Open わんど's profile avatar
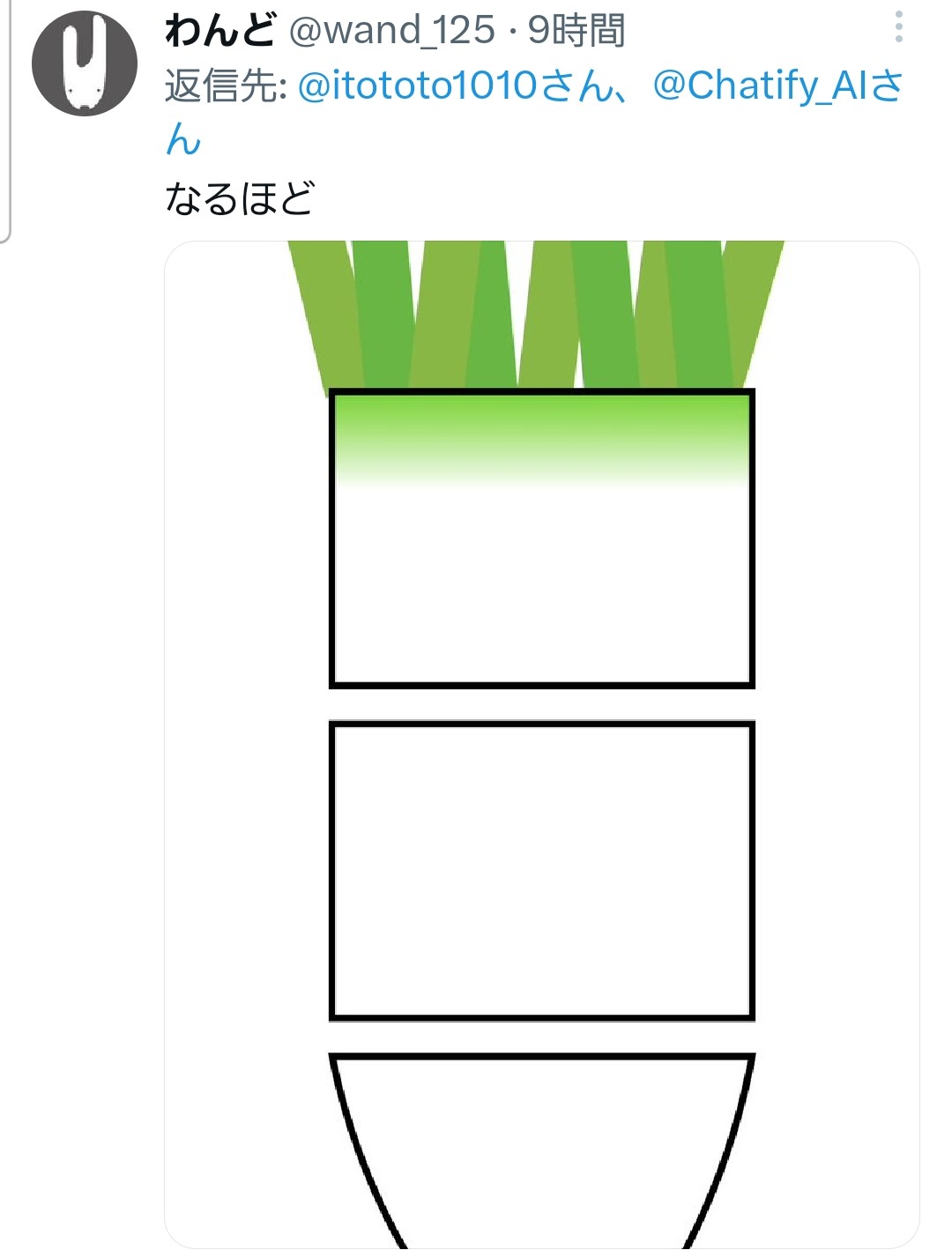Screen dimensions: 952x1250 [85, 63]
